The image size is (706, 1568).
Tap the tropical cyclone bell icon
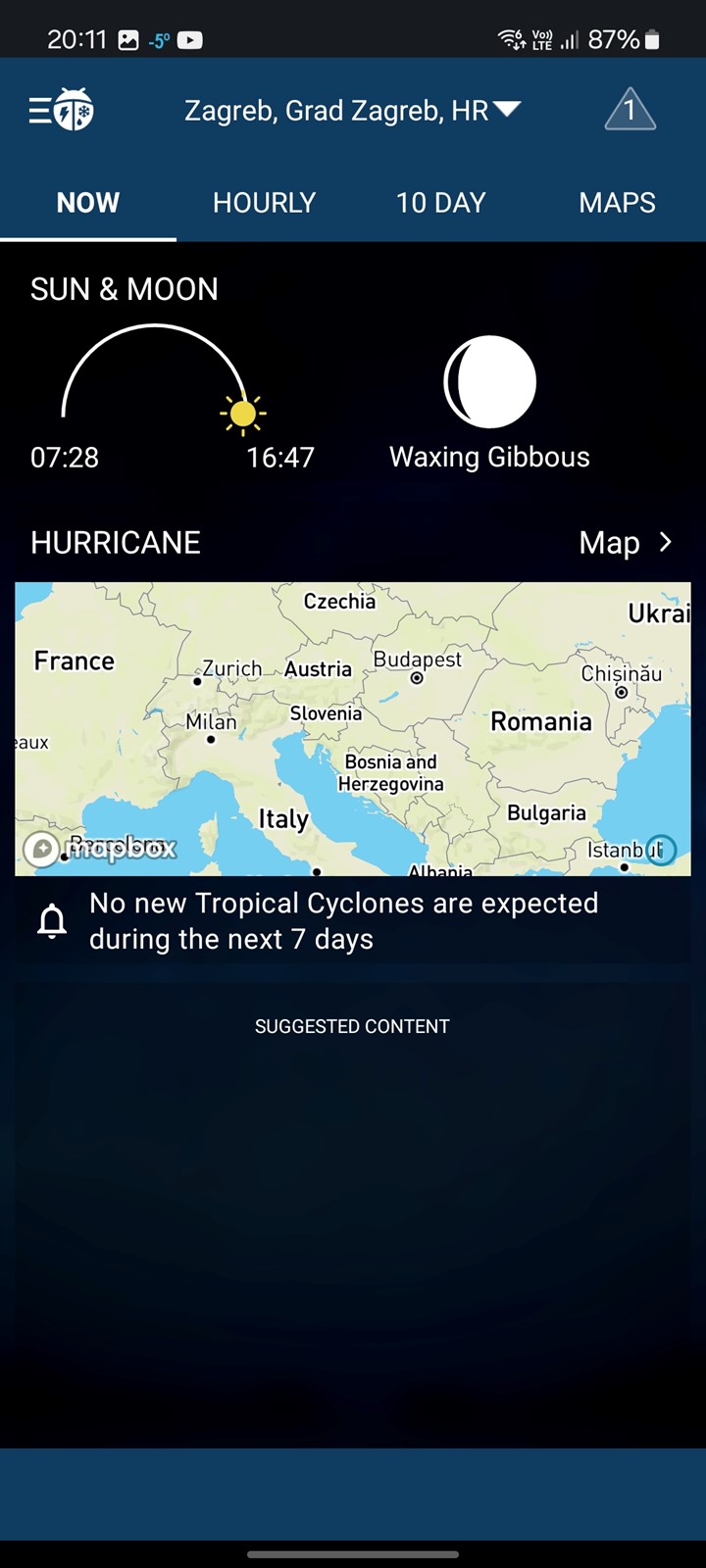pyautogui.click(x=52, y=921)
